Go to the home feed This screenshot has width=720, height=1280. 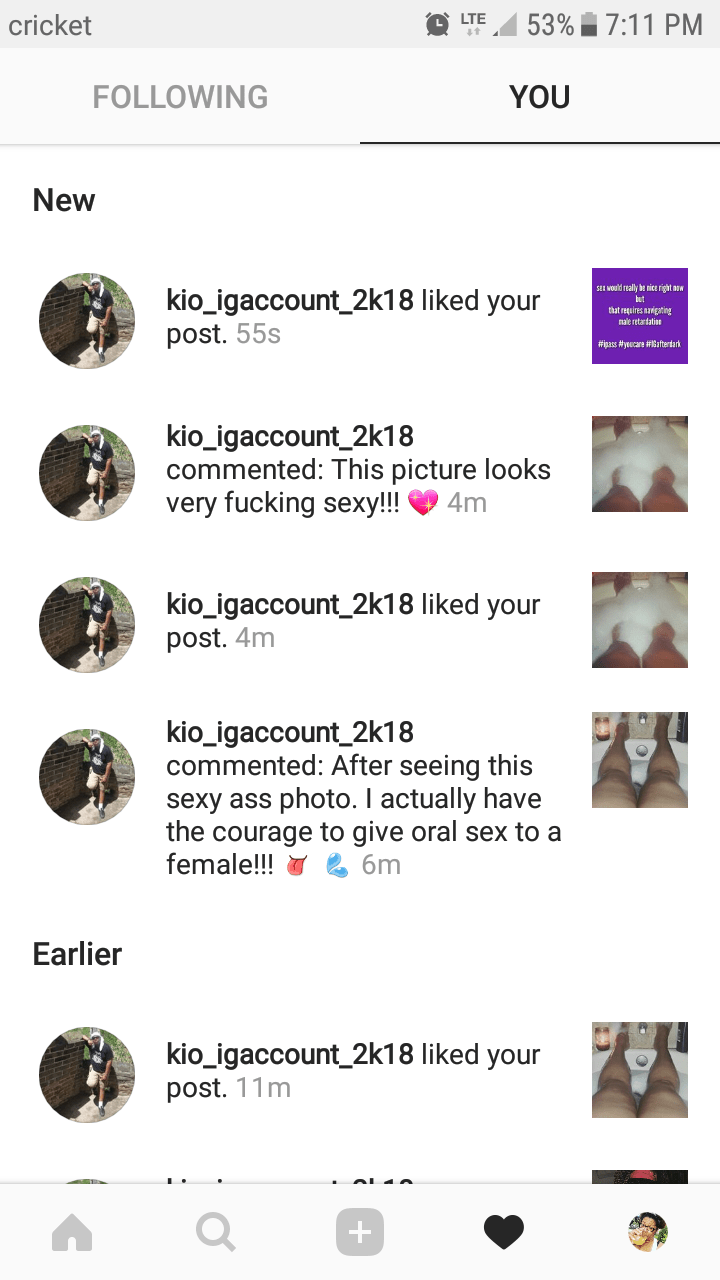[72, 1233]
